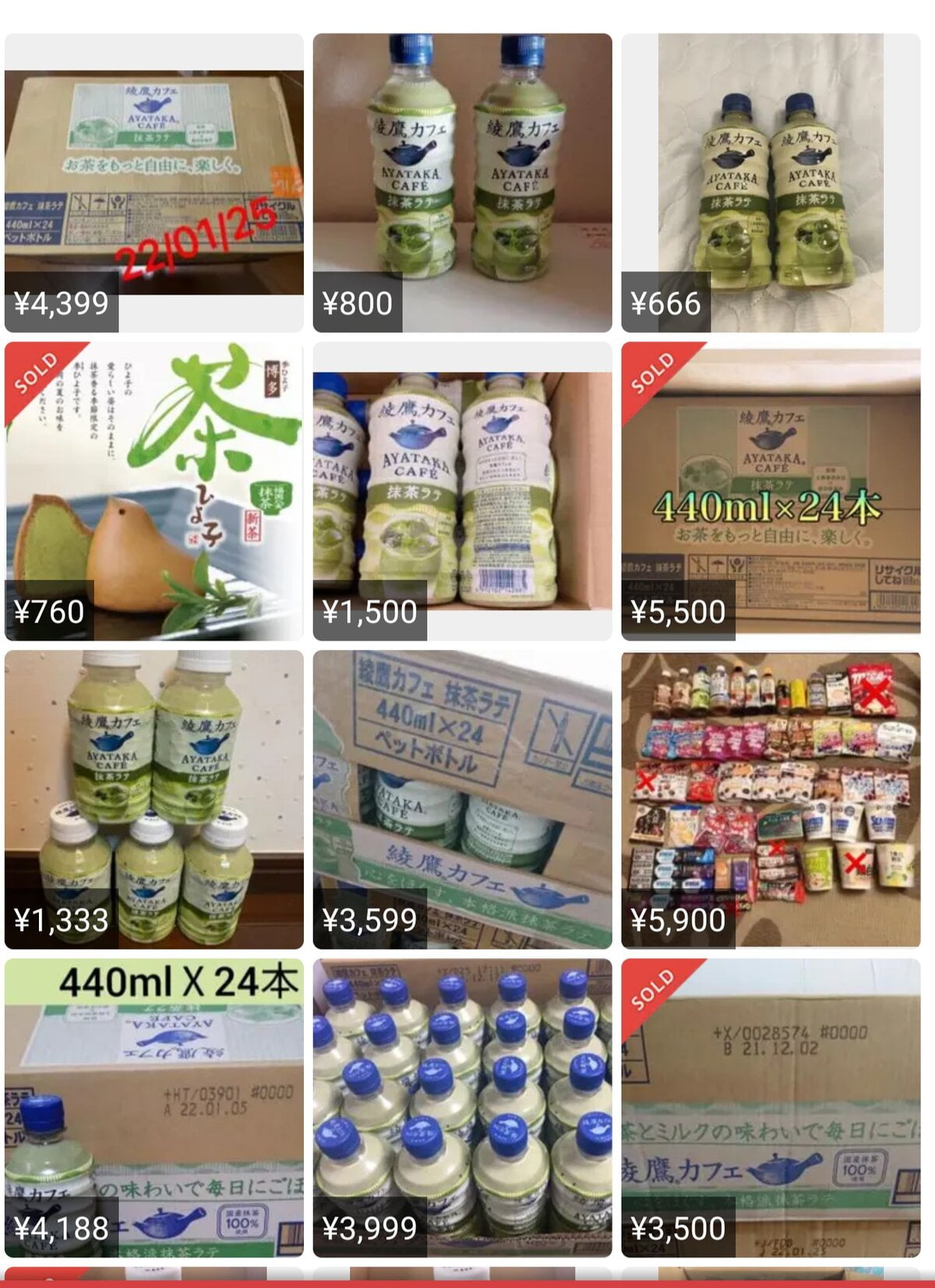This screenshot has height=1288, width=935.
Task: Open the ¥666 matcha latte listing
Action: pos(771,182)
